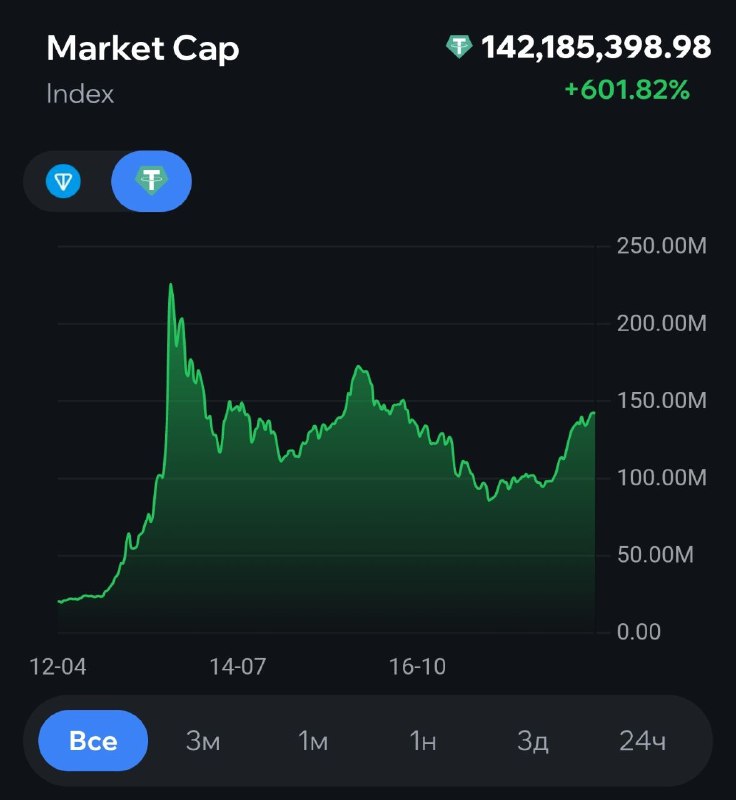Show the full history with Все

pyautogui.click(x=93, y=742)
